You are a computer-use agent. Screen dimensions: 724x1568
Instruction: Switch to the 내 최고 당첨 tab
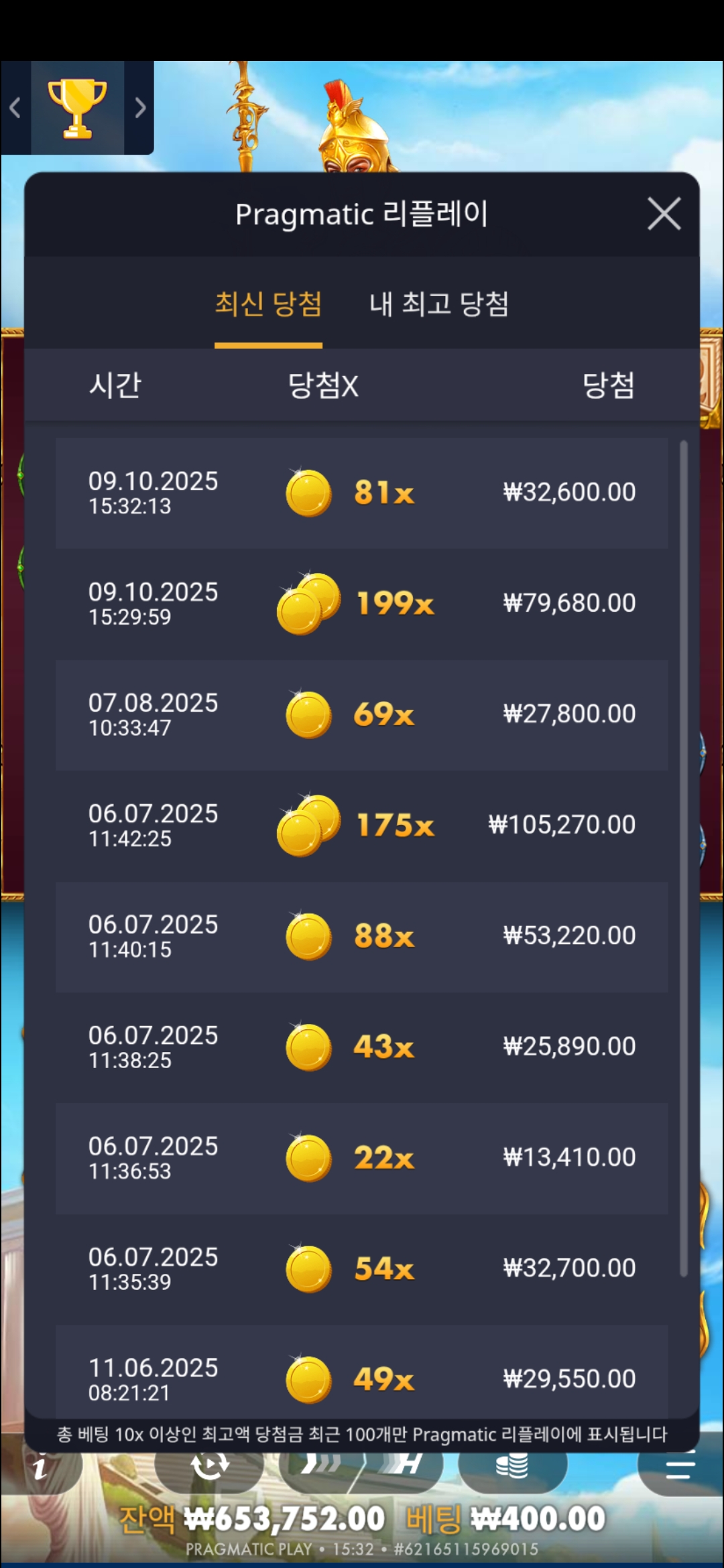439,304
